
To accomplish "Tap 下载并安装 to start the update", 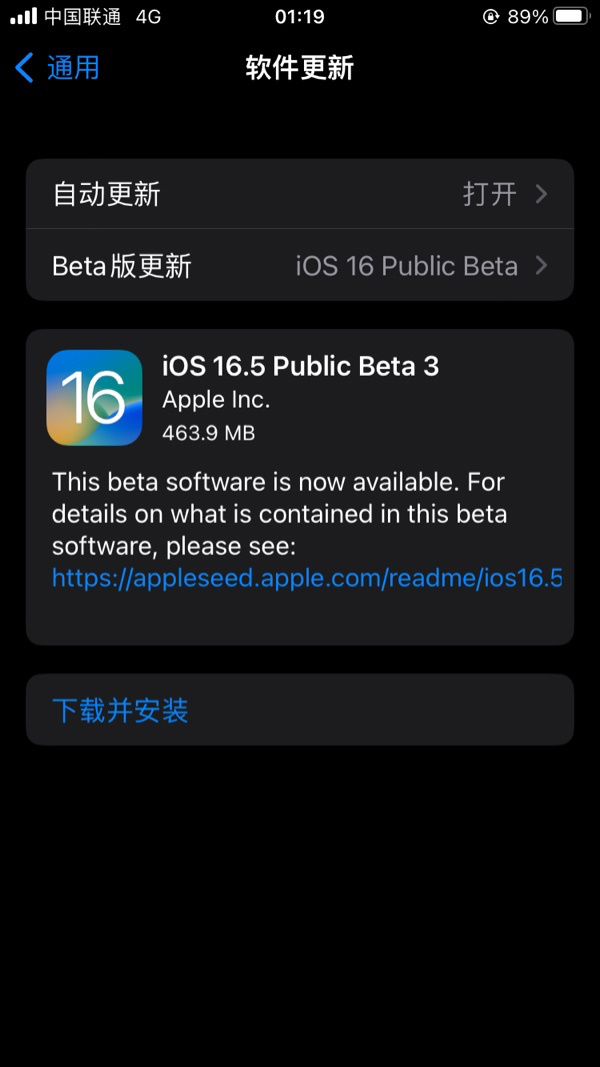I will click(x=120, y=711).
